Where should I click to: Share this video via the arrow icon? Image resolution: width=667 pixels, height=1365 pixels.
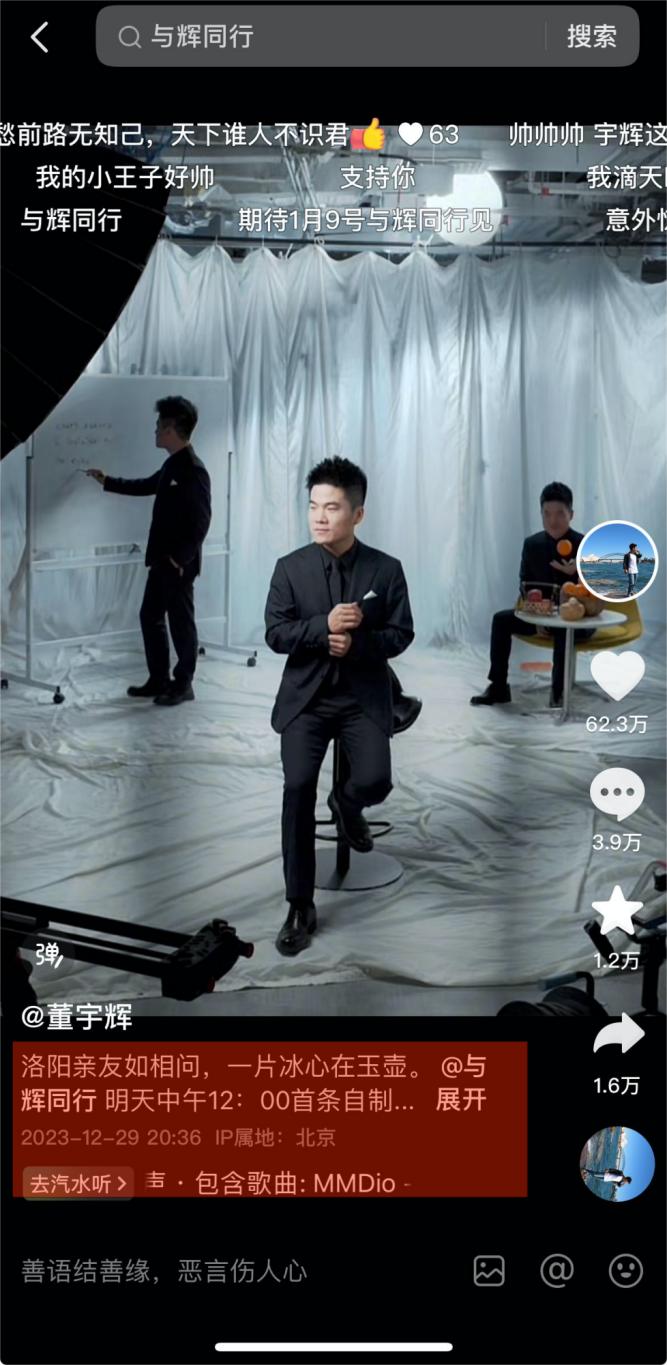[617, 1035]
